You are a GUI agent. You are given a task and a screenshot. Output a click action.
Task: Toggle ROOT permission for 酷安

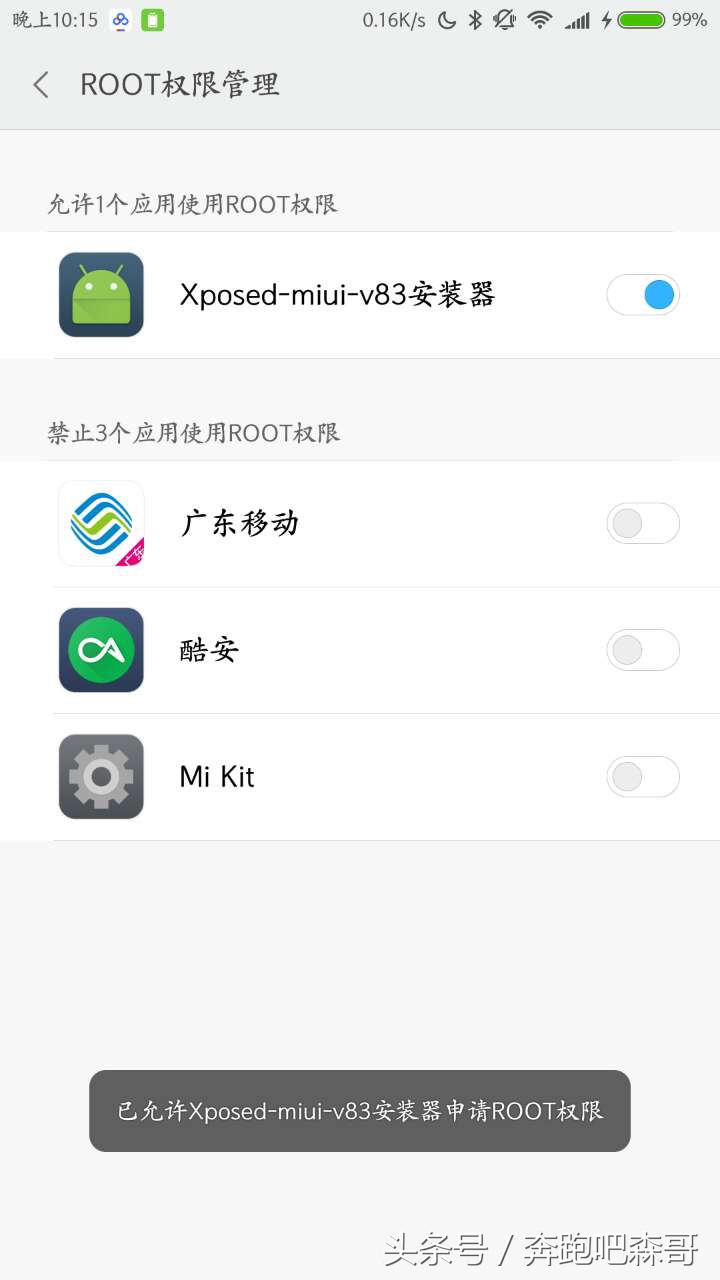click(643, 650)
